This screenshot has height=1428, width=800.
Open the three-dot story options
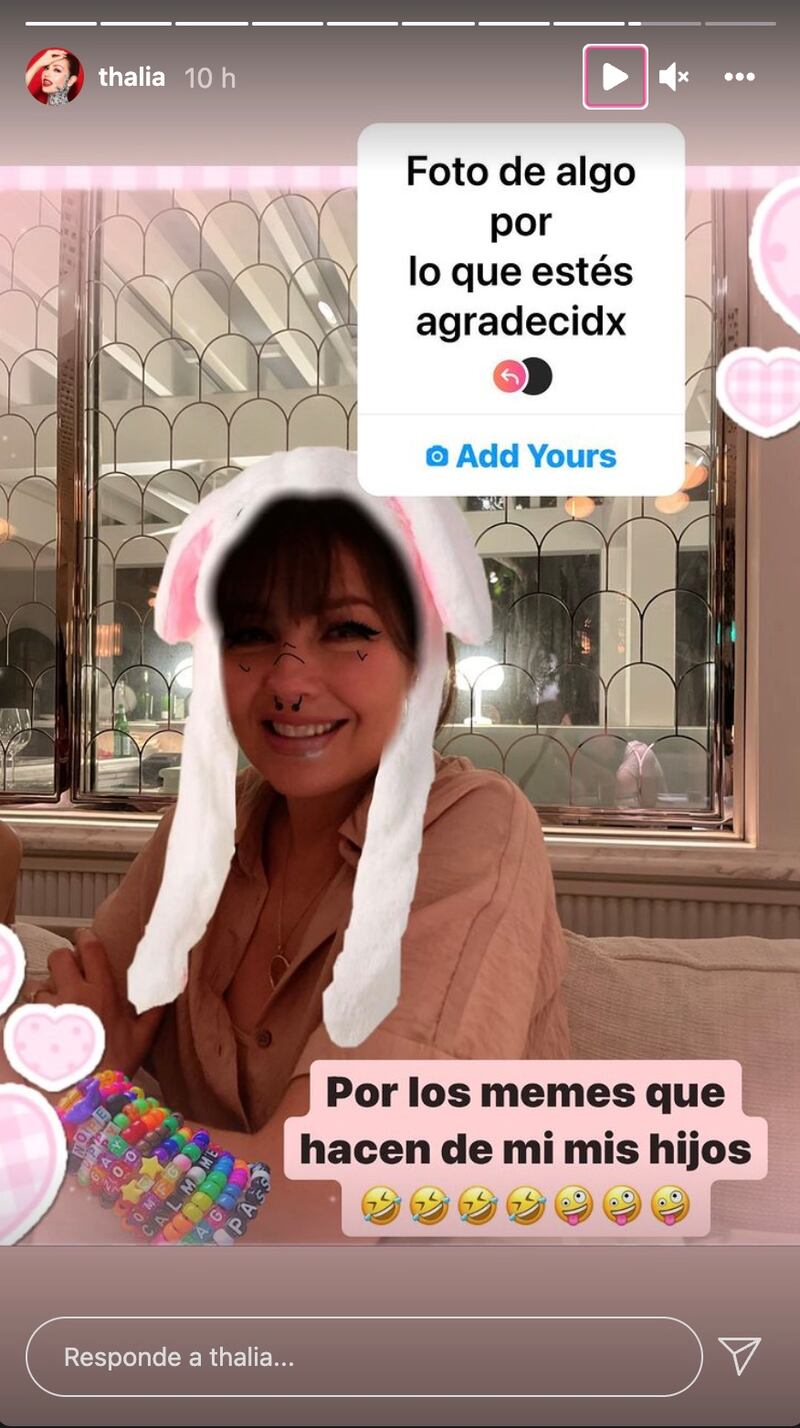pyautogui.click(x=739, y=77)
